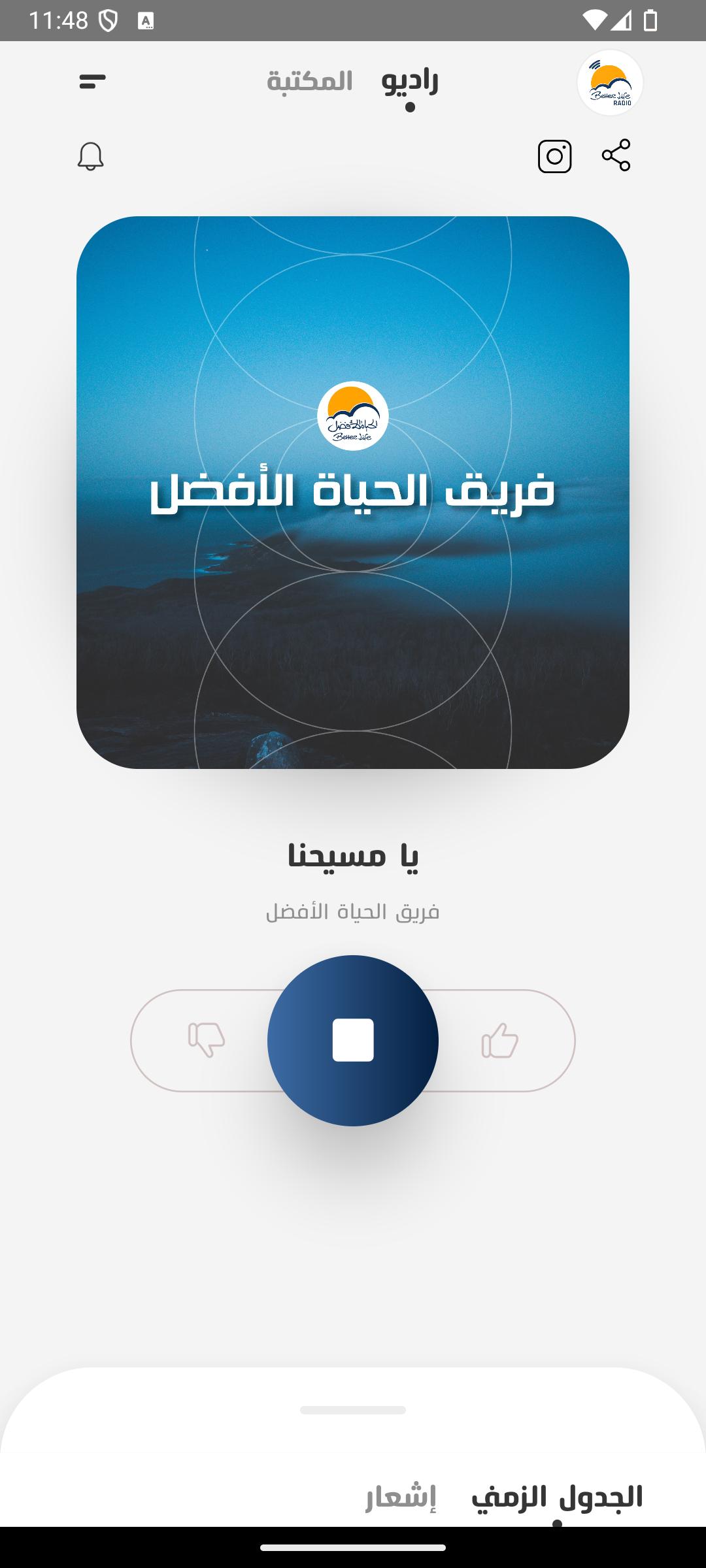This screenshot has width=706, height=1568.
Task: Select the الجدول الزمني tab
Action: pos(557,1497)
